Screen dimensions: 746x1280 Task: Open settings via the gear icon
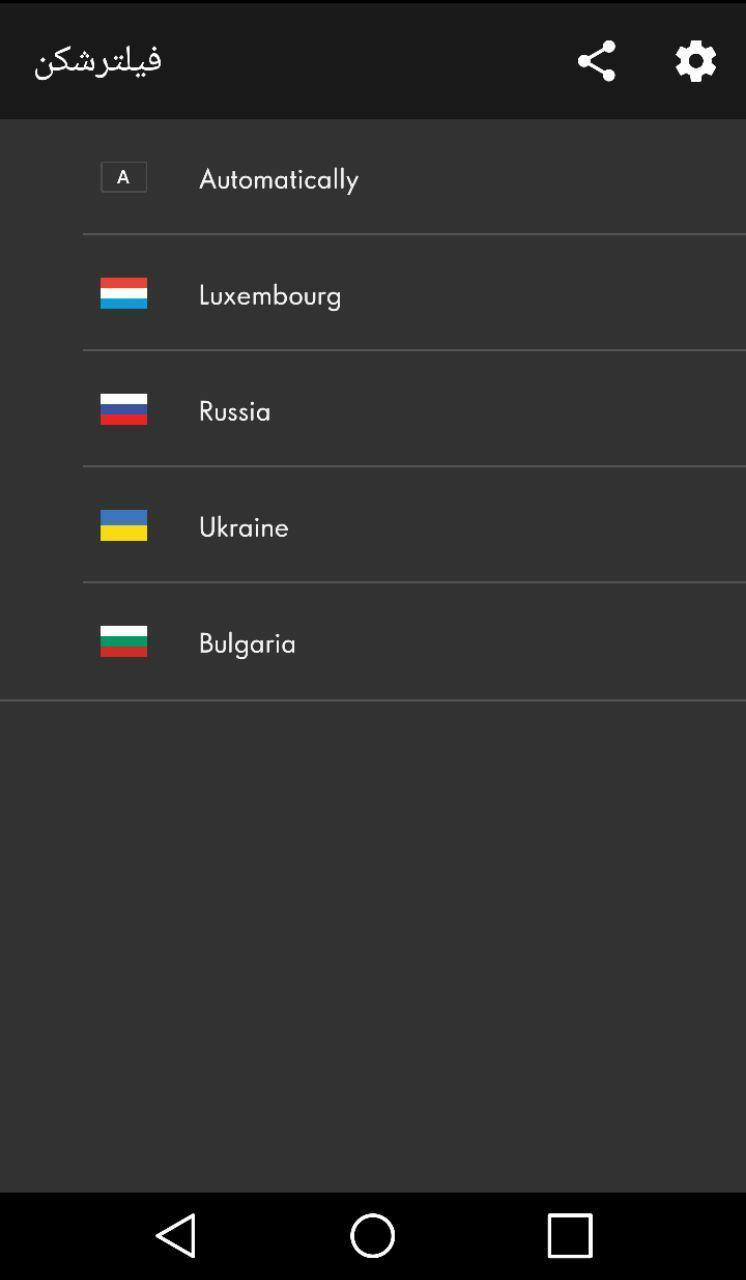[x=695, y=61]
